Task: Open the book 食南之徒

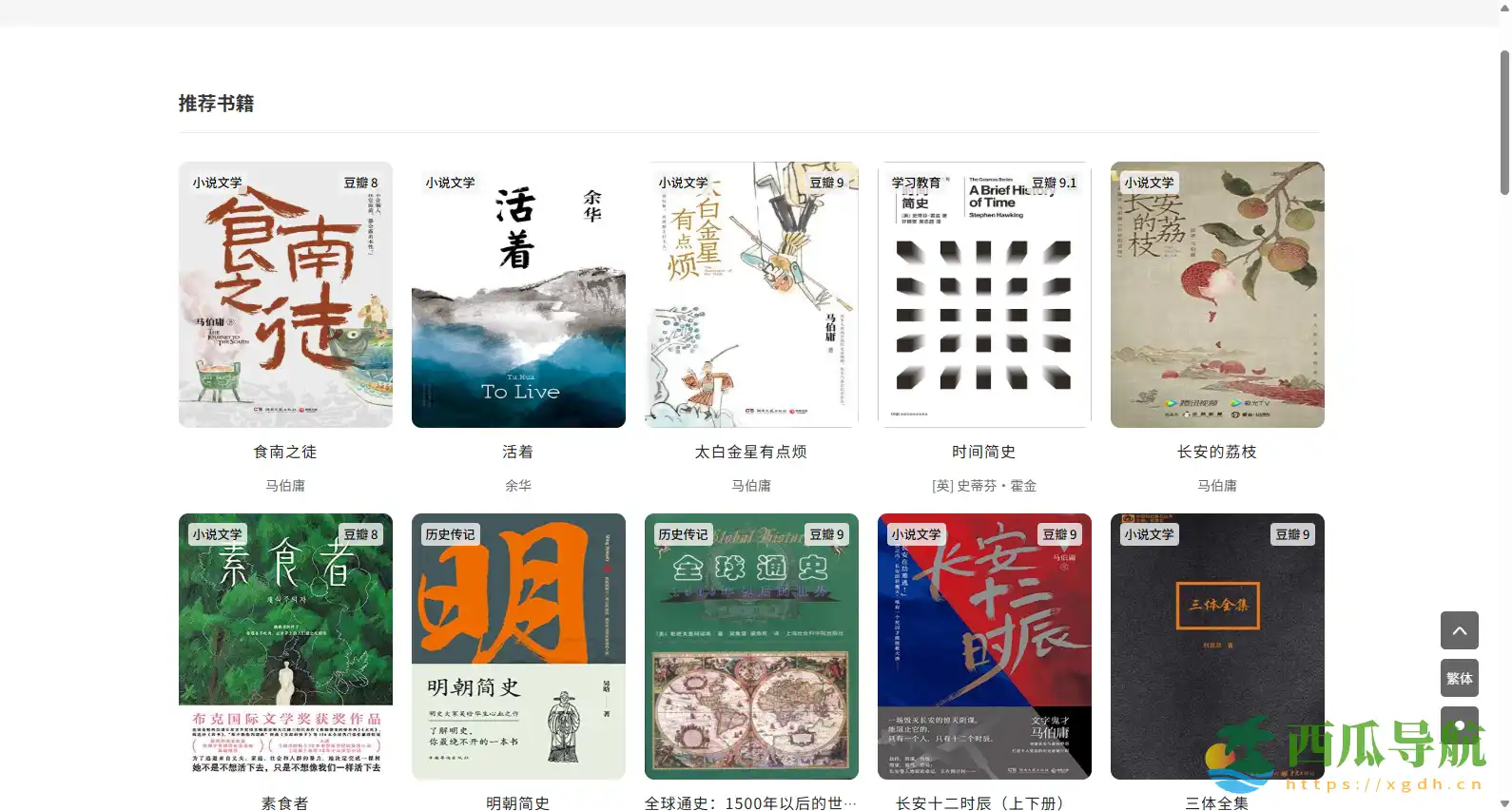Action: pos(285,295)
